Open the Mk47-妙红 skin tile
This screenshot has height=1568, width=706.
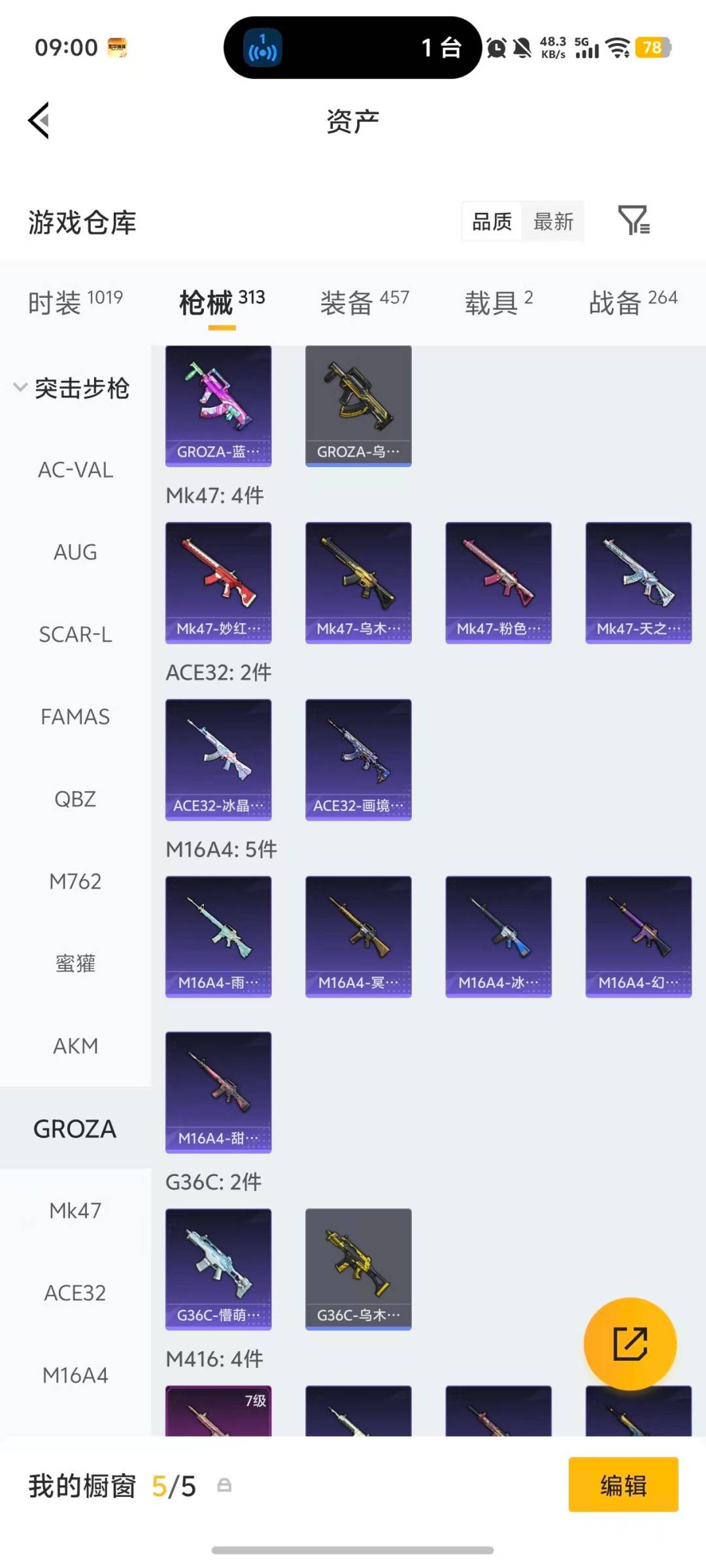[x=218, y=582]
